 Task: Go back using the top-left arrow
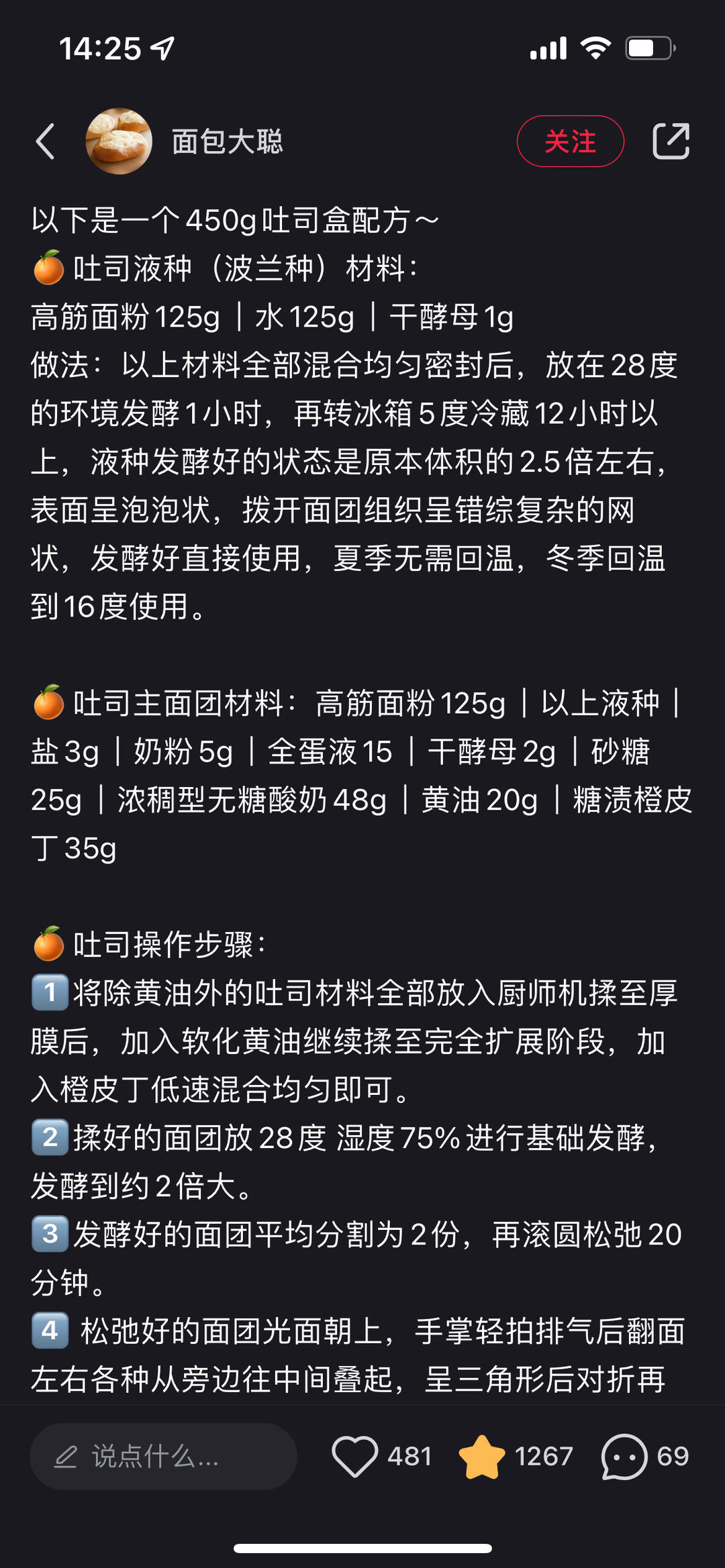[x=46, y=142]
